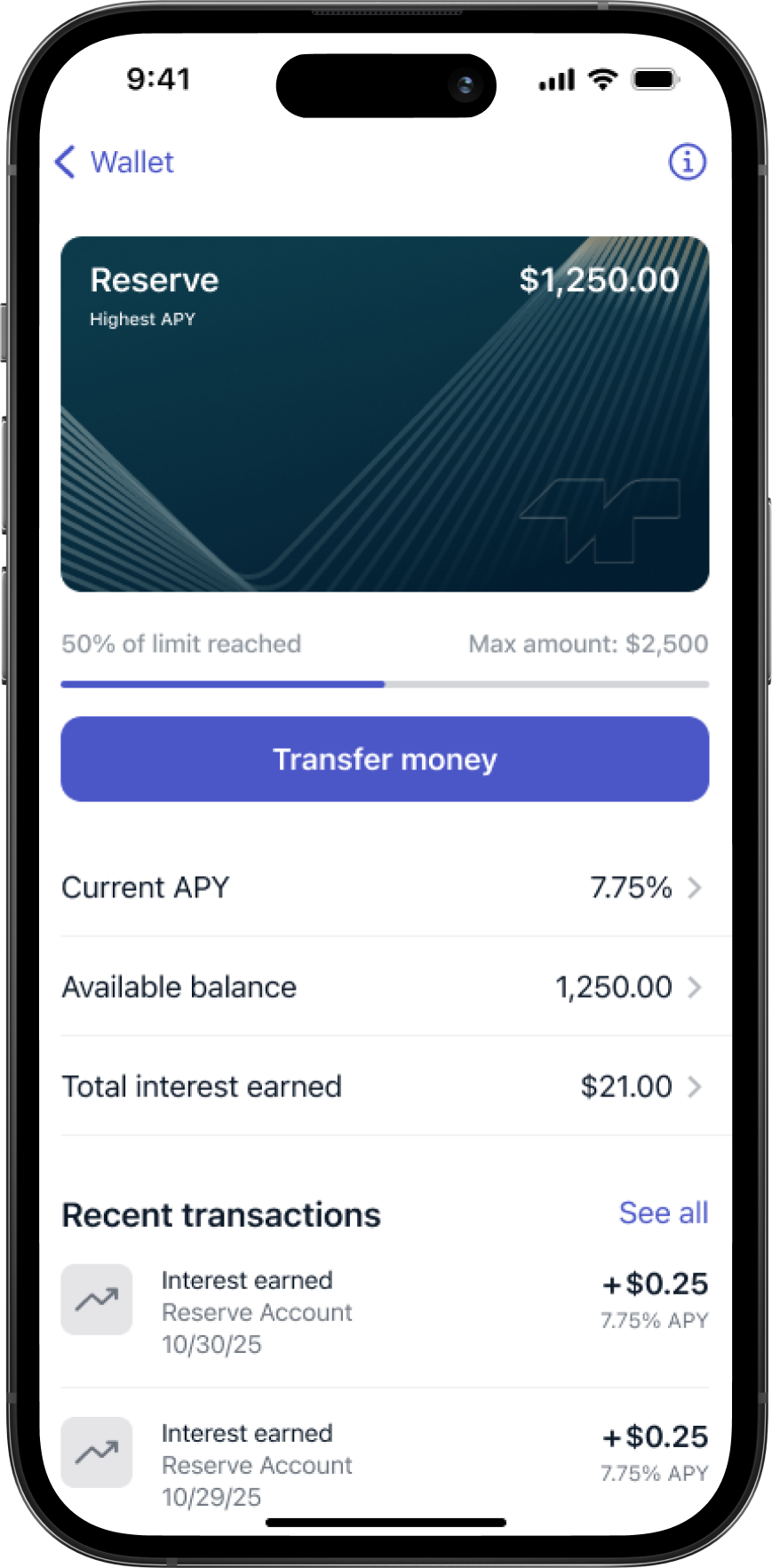Open Current APY details
The height and width of the screenshot is (1568, 772).
click(385, 887)
